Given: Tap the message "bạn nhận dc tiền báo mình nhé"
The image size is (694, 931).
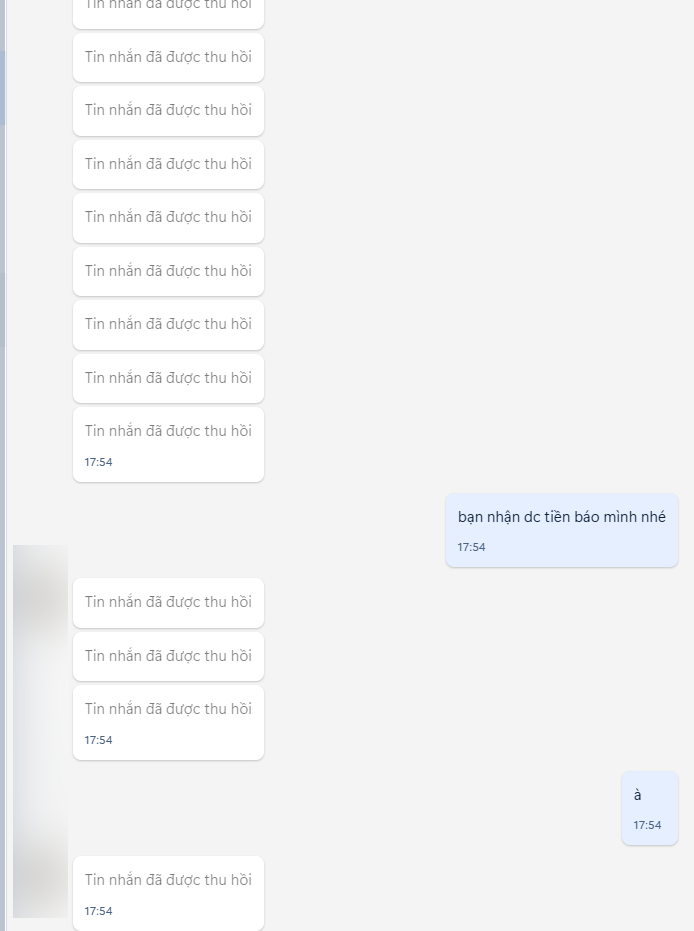Looking at the screenshot, I should click(561, 518).
